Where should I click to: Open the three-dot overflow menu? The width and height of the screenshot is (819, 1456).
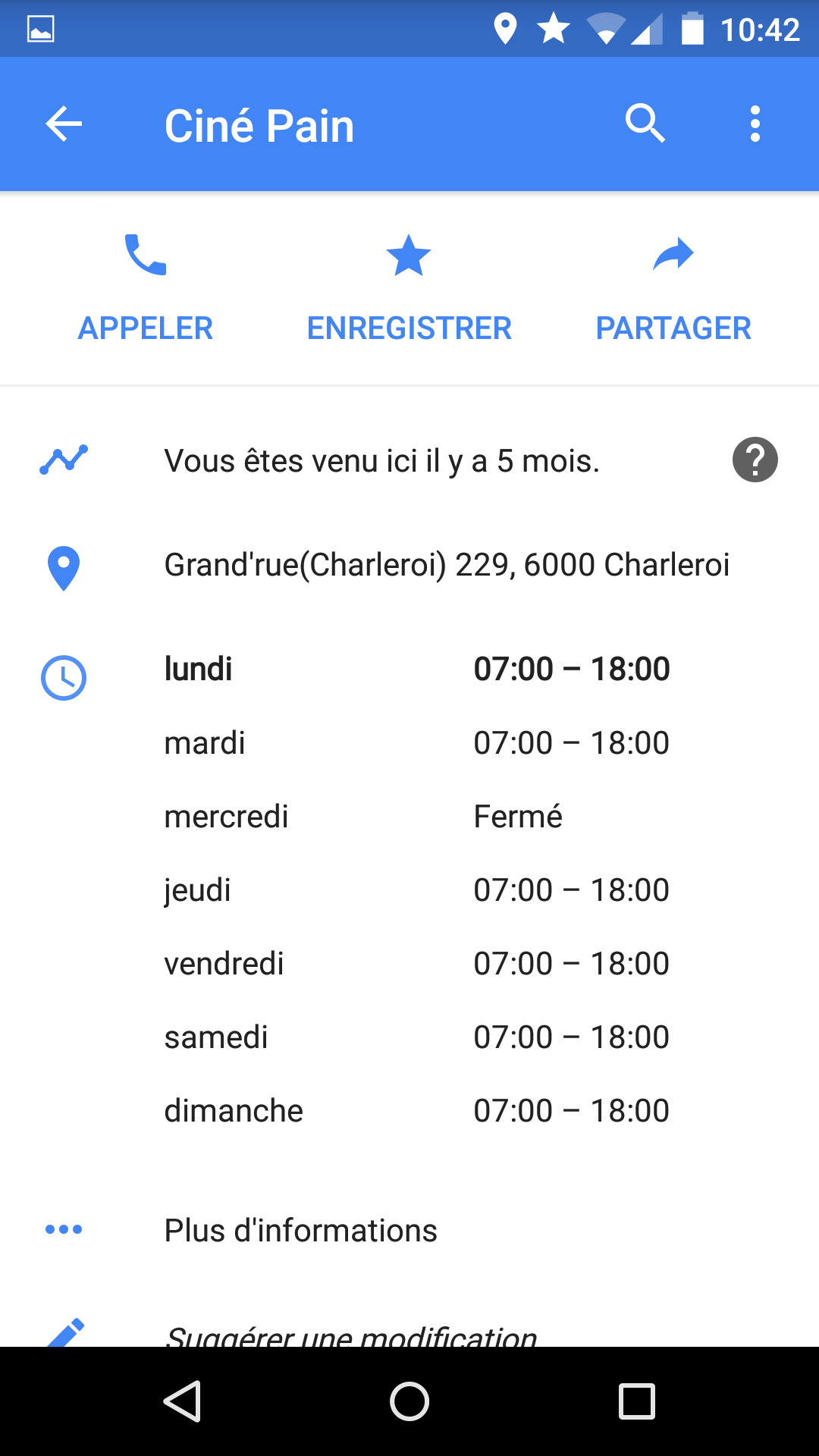[755, 124]
